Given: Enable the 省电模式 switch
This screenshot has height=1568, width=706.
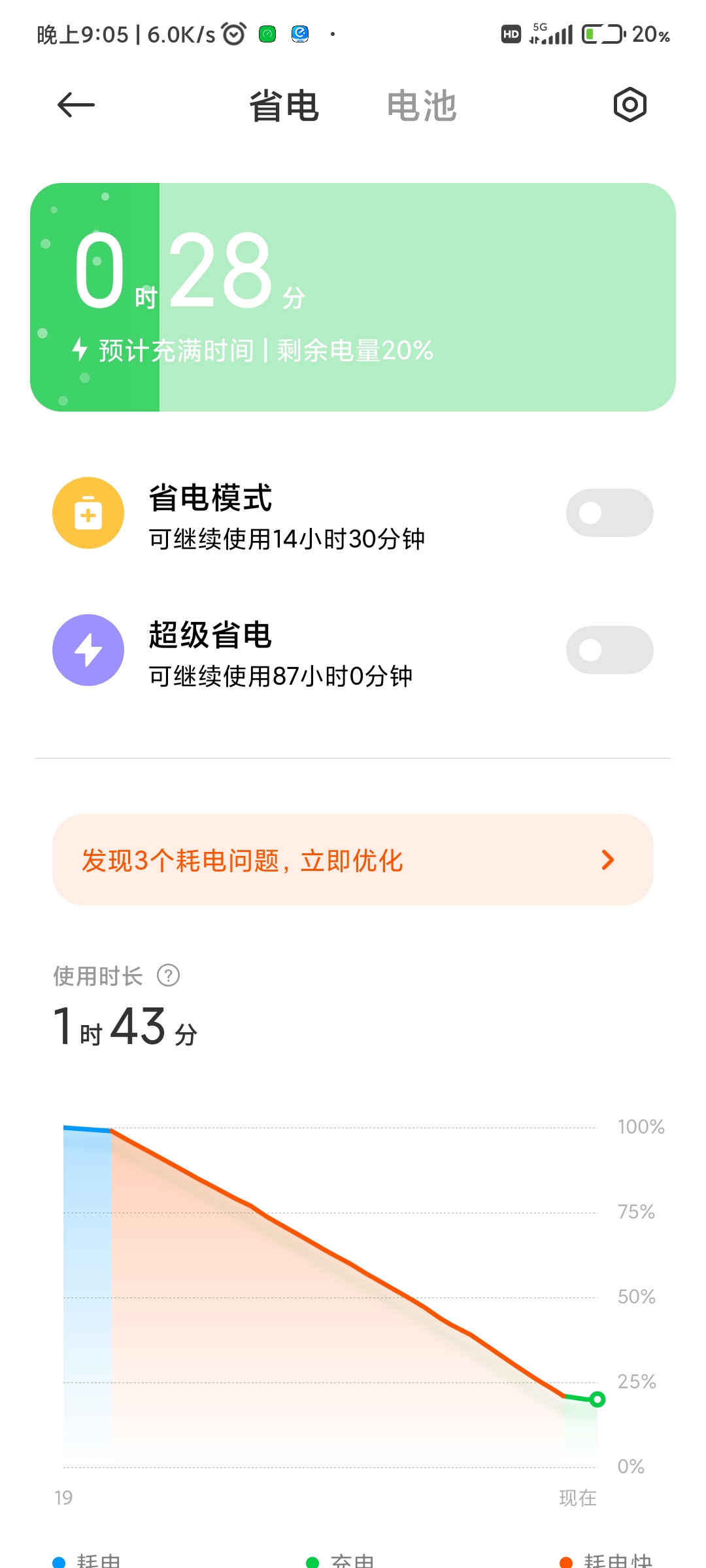Looking at the screenshot, I should click(609, 513).
